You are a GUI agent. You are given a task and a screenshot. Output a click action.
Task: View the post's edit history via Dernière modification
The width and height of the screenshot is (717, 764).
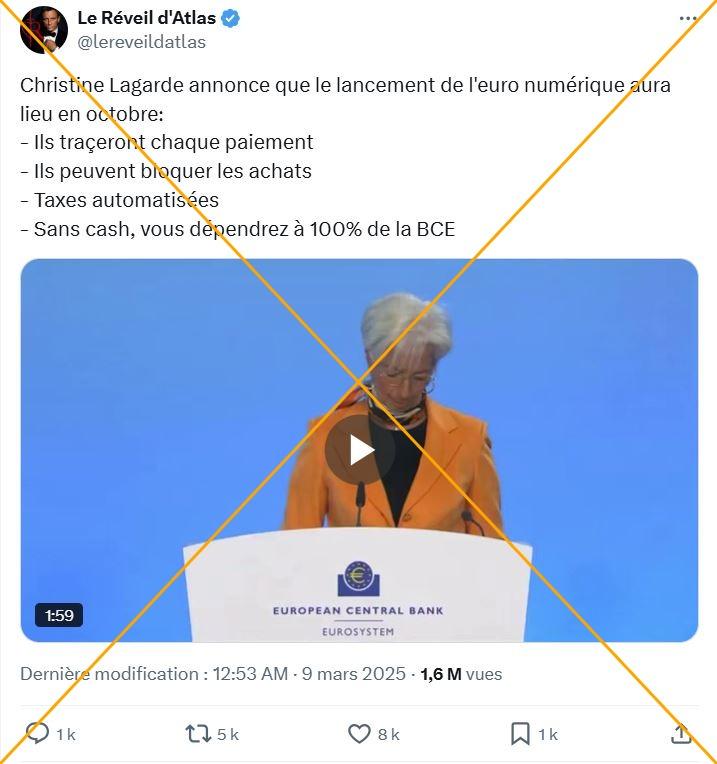tap(108, 674)
